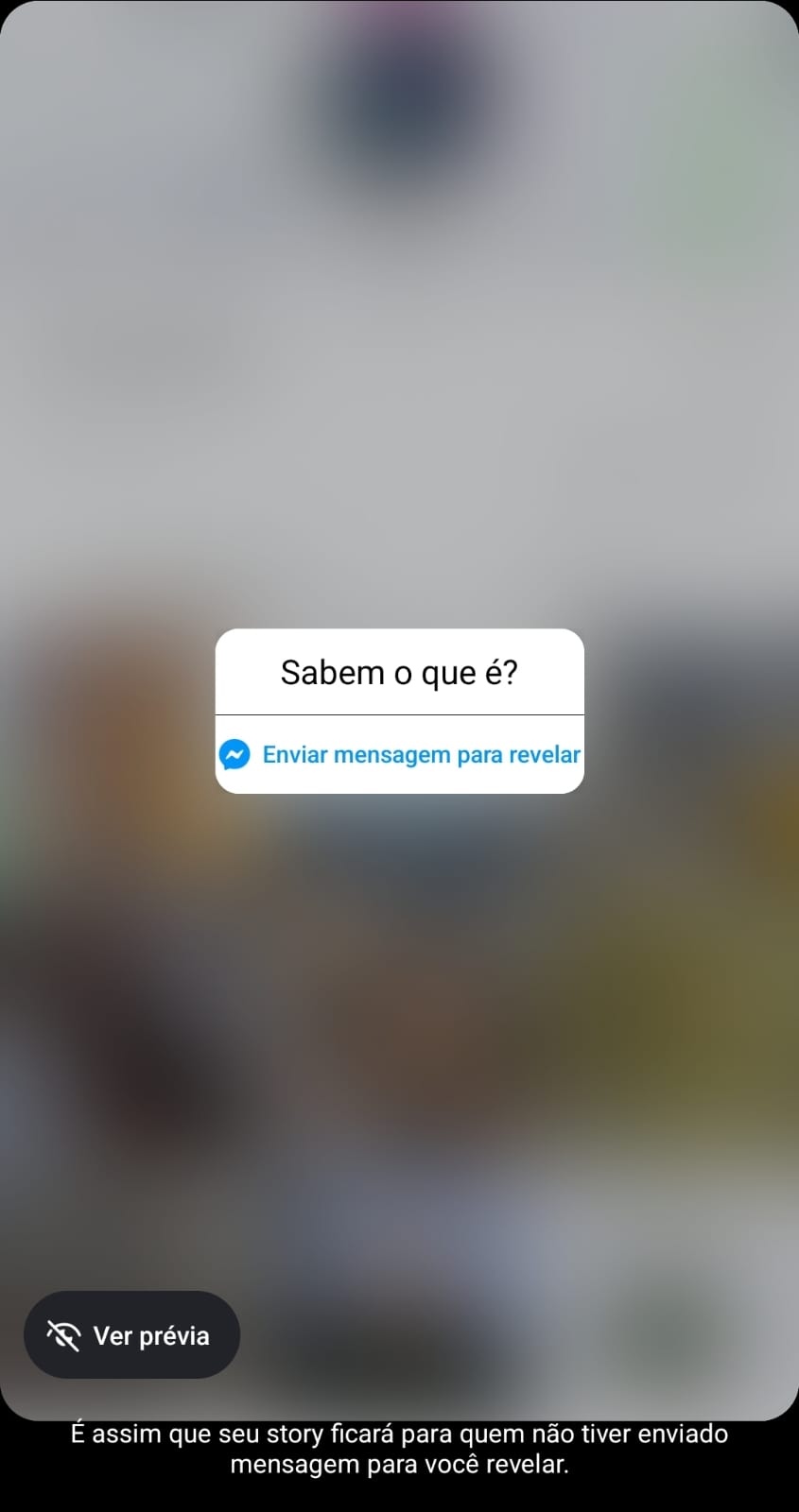Screen dimensions: 799x1512
Task: Tap 'Enviar mensagem para revelar'
Action: click(400, 754)
